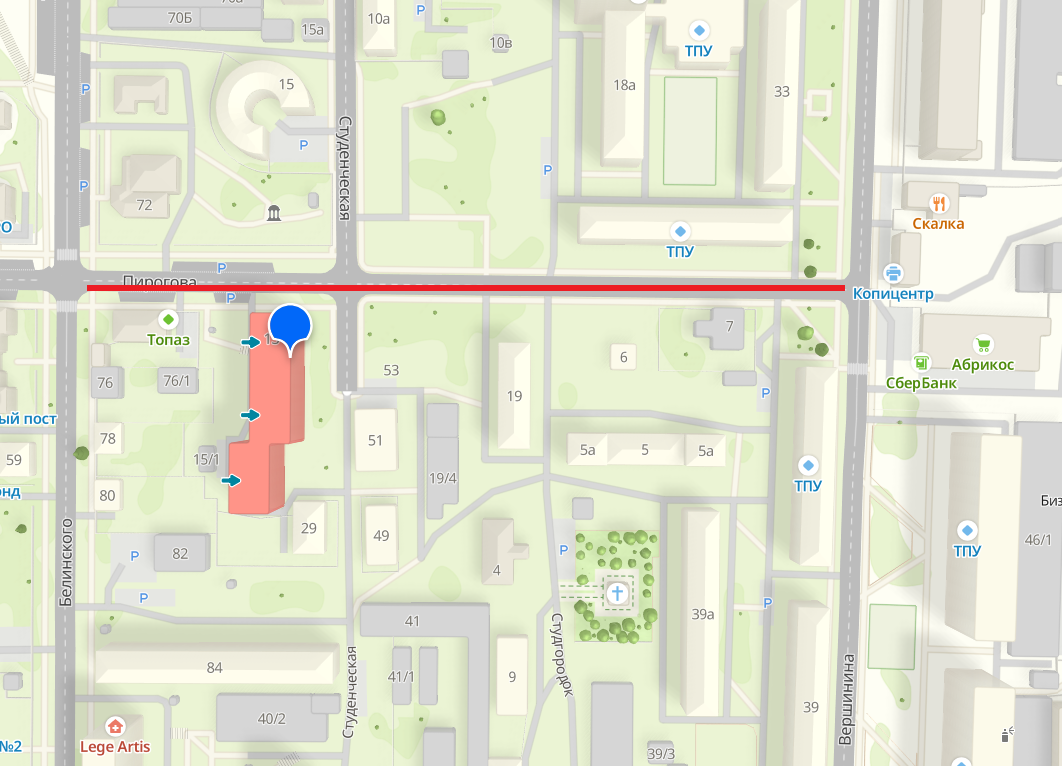Tap the museum icon near building 15
The image size is (1062, 766).
(274, 212)
